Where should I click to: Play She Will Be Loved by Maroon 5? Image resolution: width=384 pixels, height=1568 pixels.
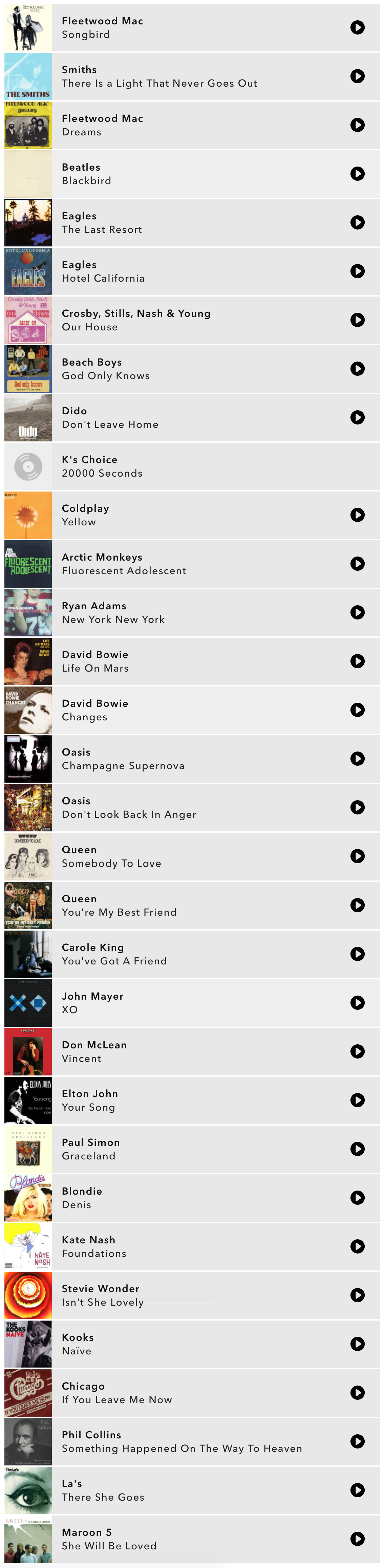coord(357,1539)
